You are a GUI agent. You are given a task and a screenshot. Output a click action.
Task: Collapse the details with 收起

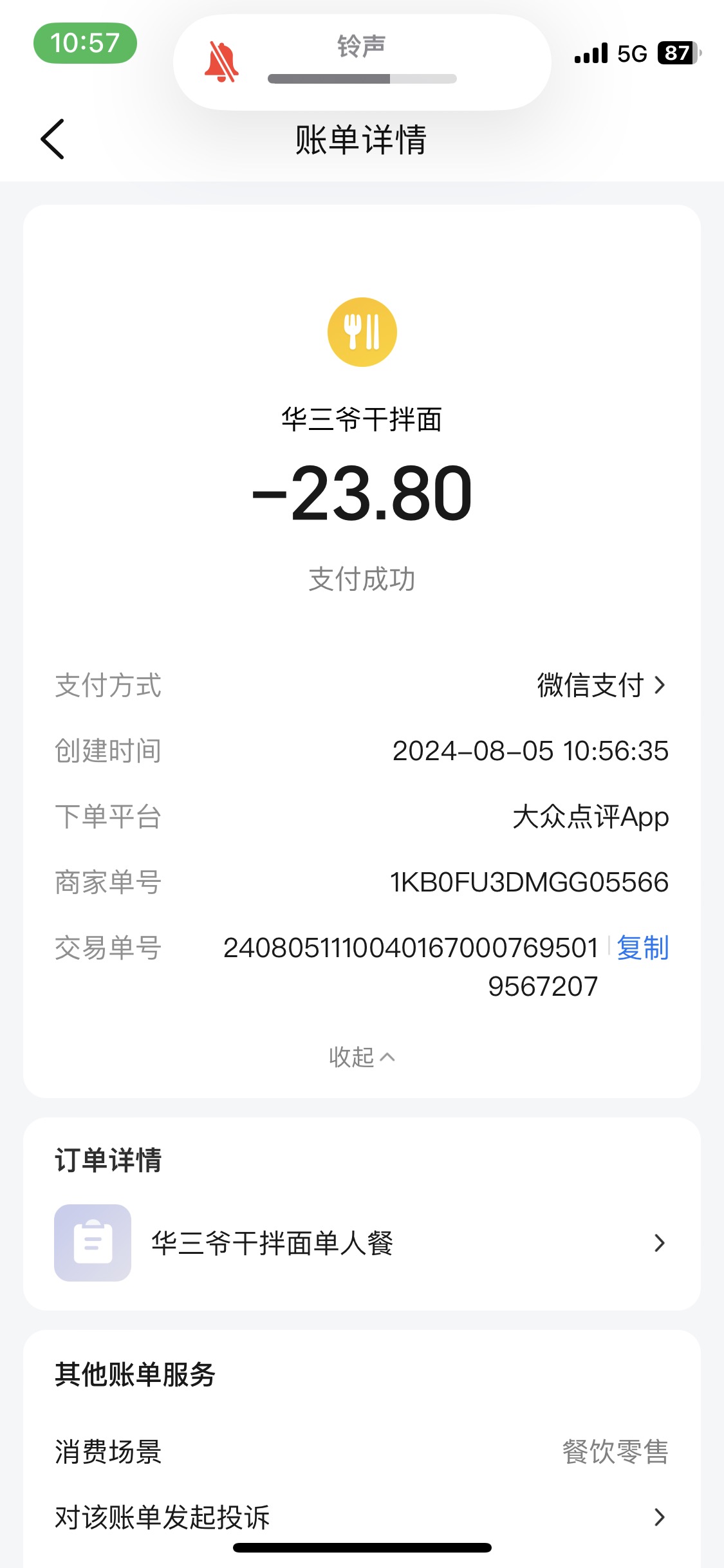point(362,1057)
